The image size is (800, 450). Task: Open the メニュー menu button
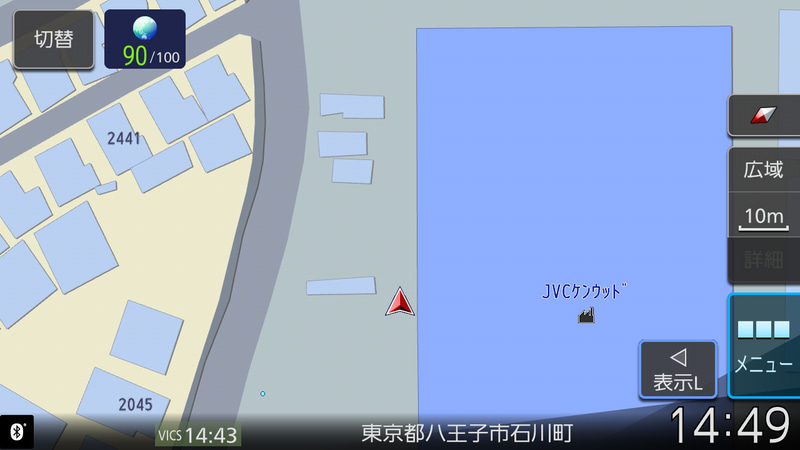(764, 347)
